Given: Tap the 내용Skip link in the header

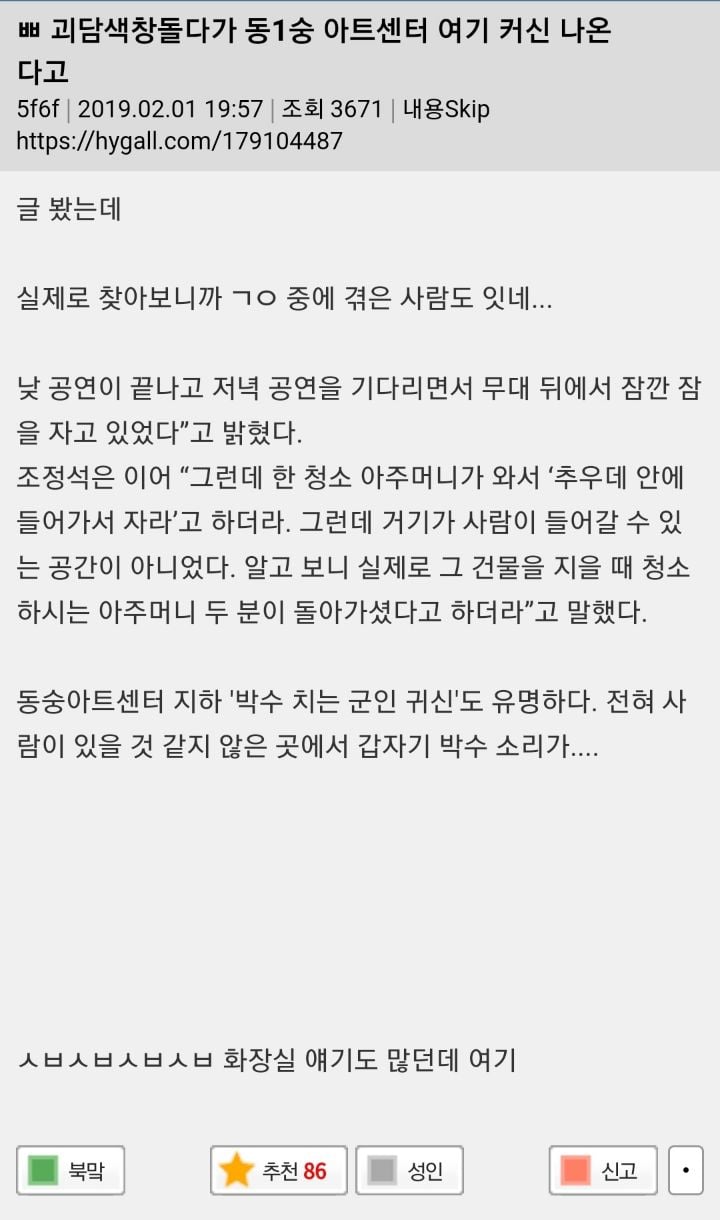Looking at the screenshot, I should pyautogui.click(x=446, y=109).
